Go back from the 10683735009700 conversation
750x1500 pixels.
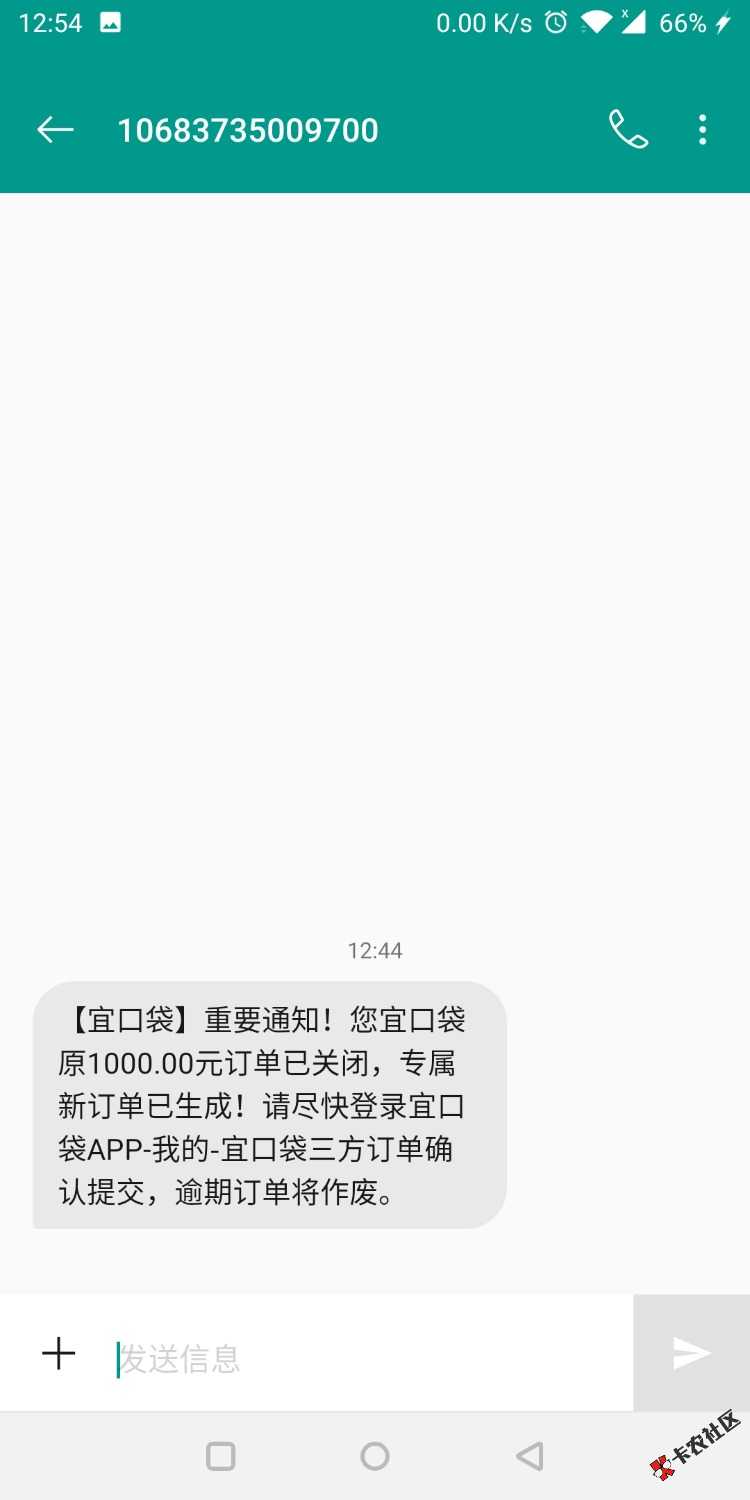point(55,130)
